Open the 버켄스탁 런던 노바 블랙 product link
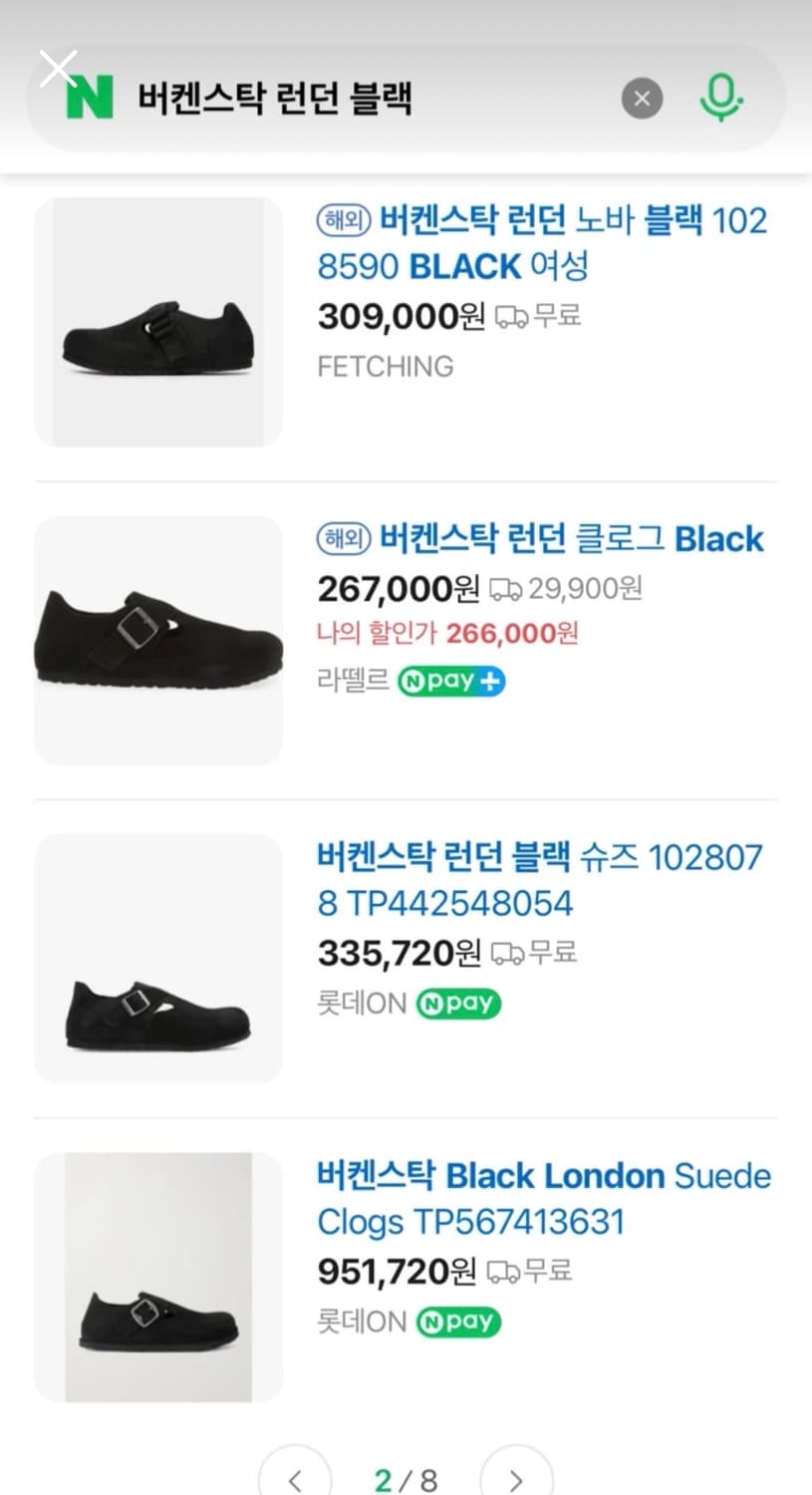 coord(538,244)
